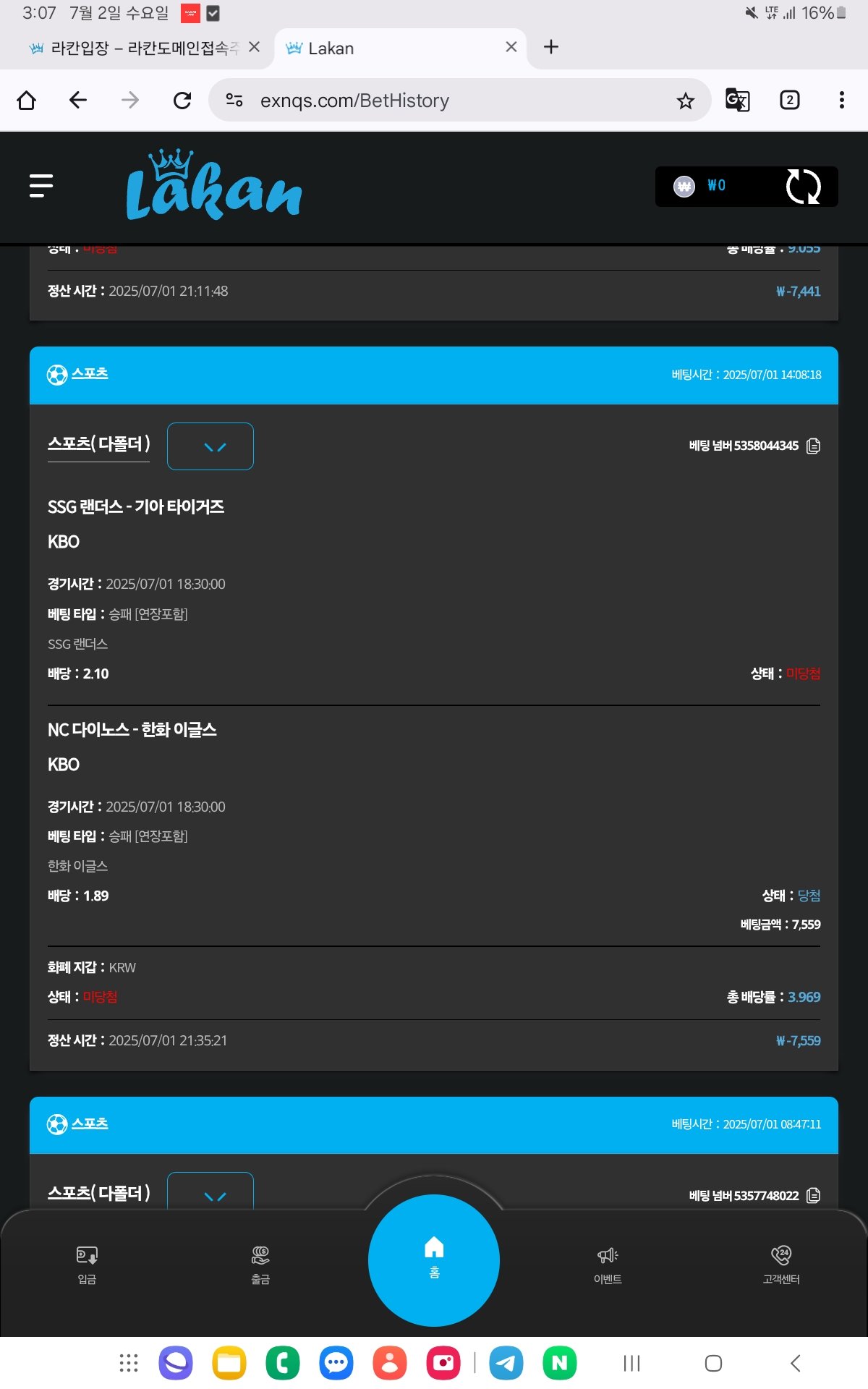Refresh the ₩0 balance
The height and width of the screenshot is (1389, 868).
pyautogui.click(x=803, y=187)
